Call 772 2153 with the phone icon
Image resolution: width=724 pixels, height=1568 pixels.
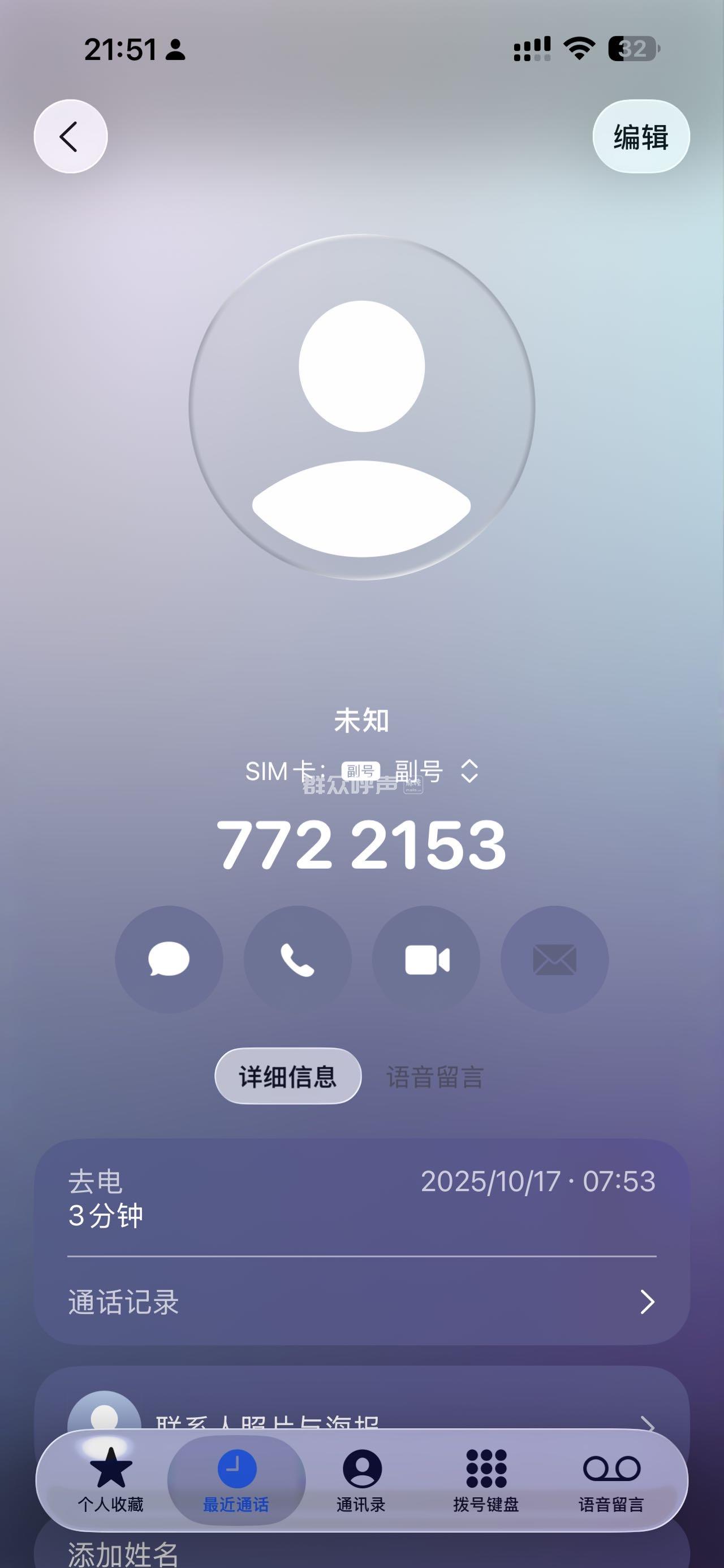(x=297, y=959)
